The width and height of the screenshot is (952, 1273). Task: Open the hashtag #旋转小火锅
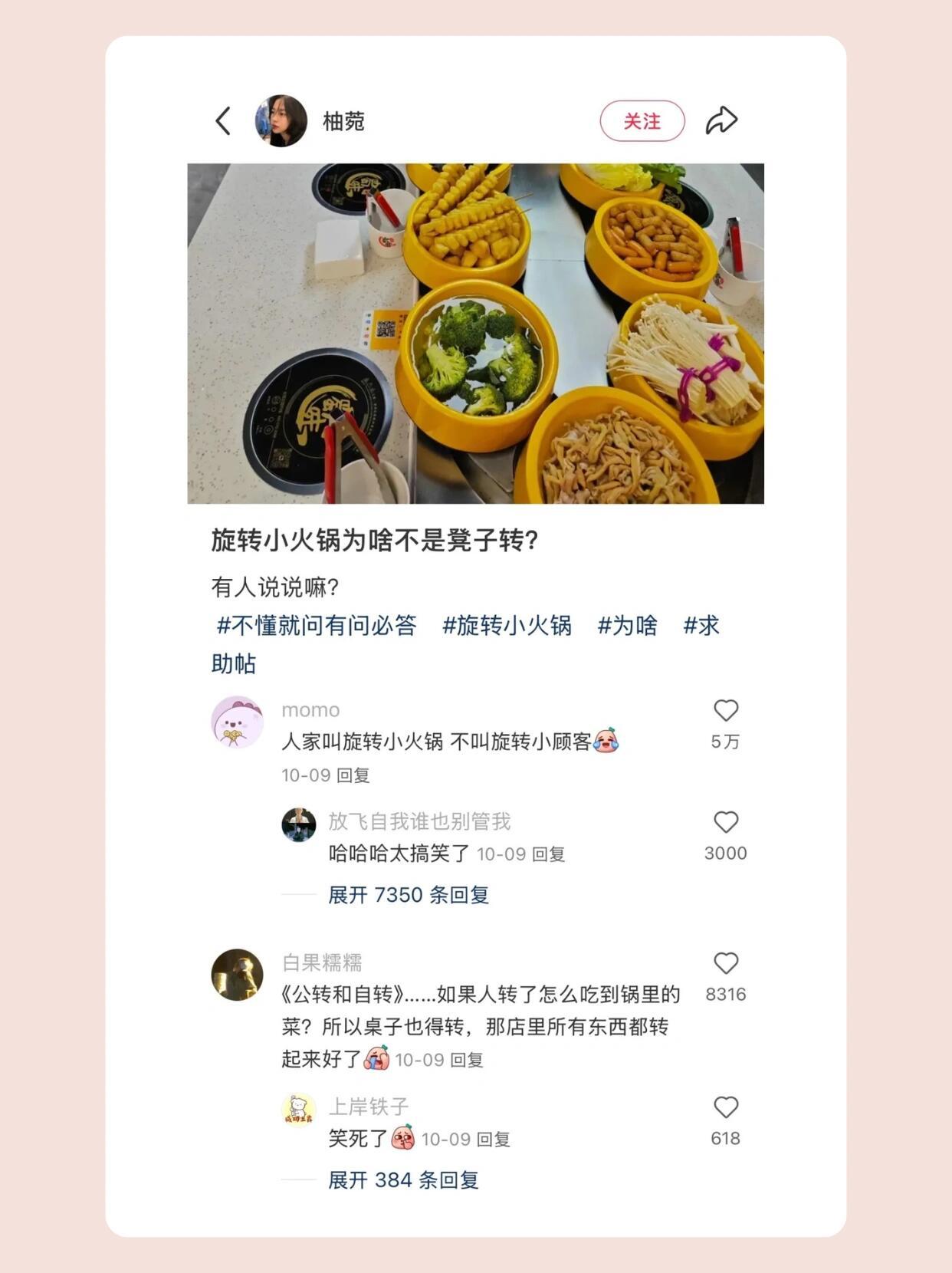click(x=506, y=625)
